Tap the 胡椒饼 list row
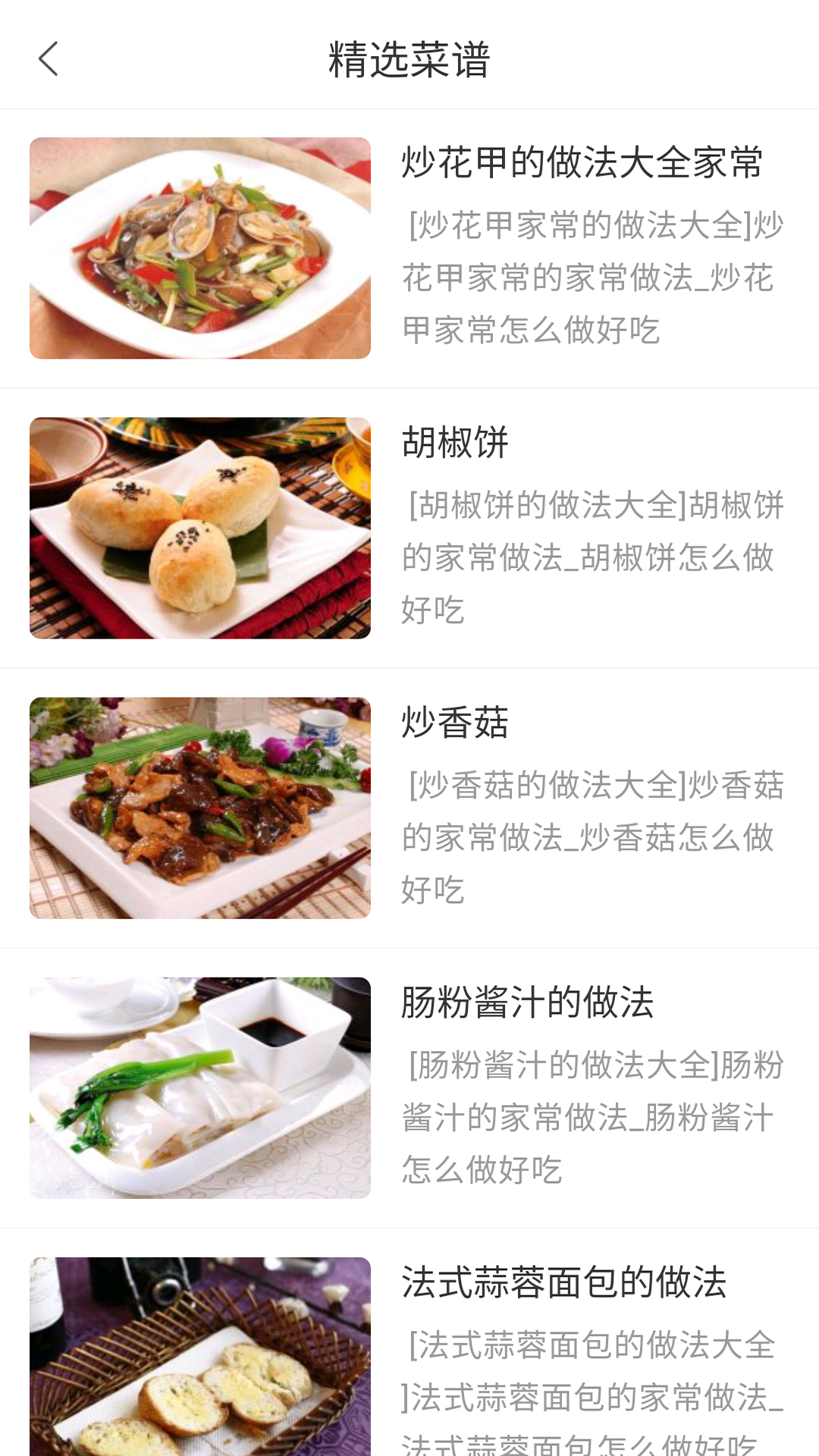819x1456 pixels. [x=409, y=529]
